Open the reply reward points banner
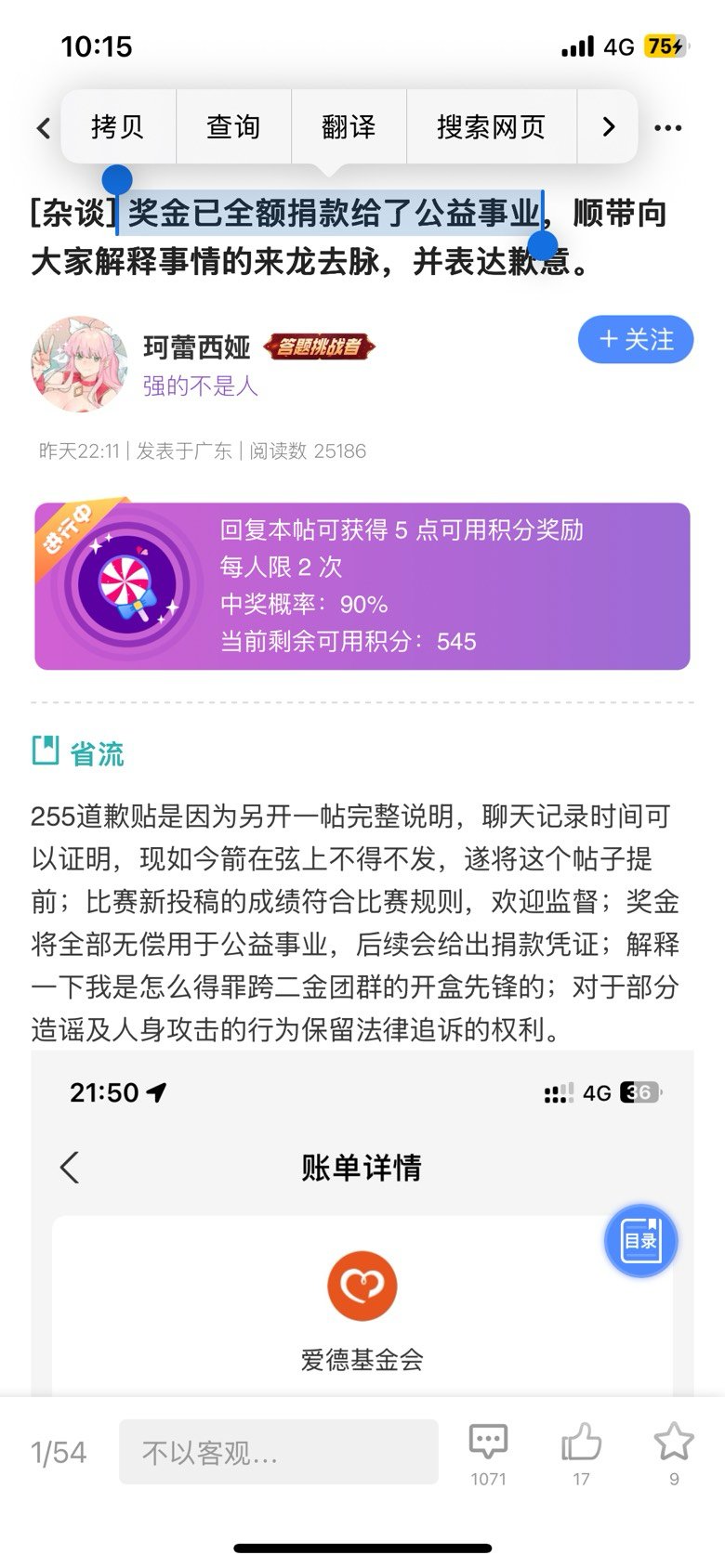This screenshot has width=725, height=1568. point(362,586)
